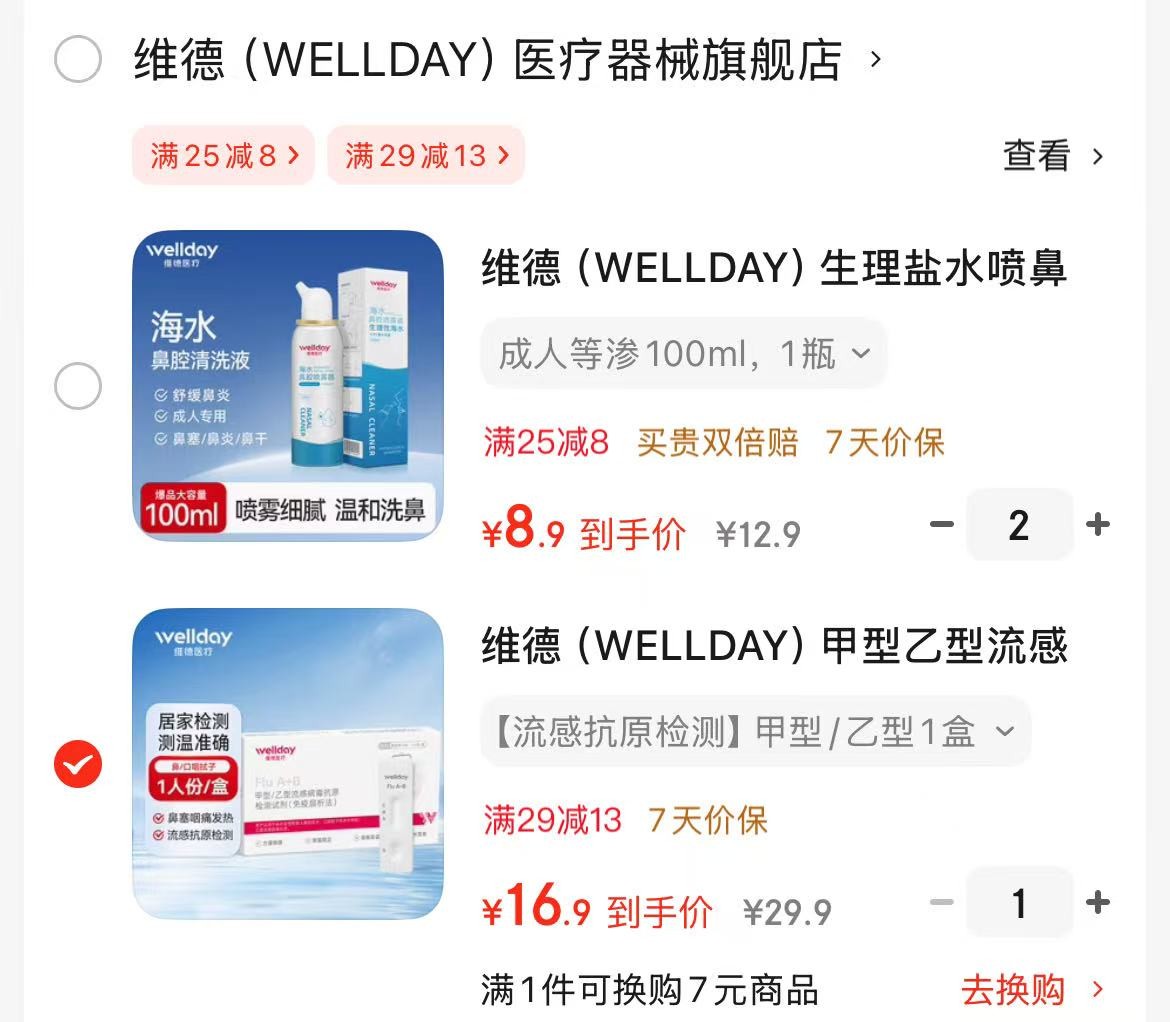Increase flu test kit quantity with plus
The height and width of the screenshot is (1022, 1170).
coord(1098,903)
